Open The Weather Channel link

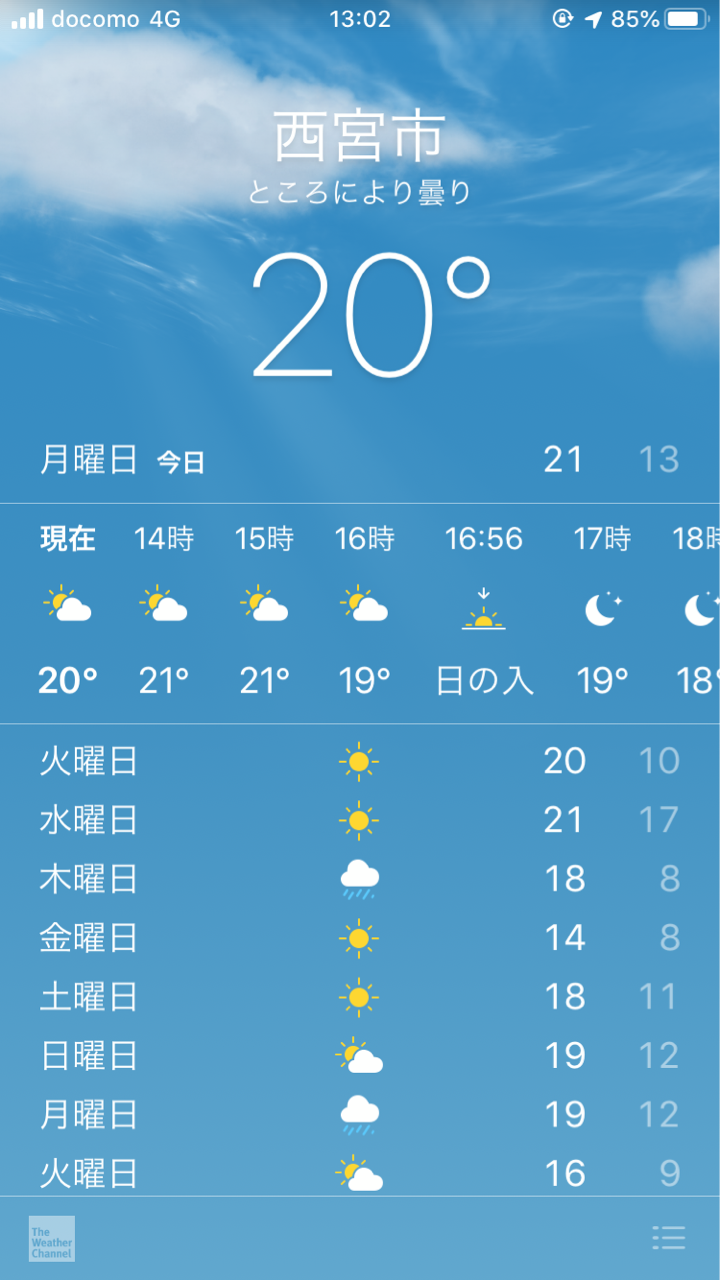click(x=52, y=1238)
